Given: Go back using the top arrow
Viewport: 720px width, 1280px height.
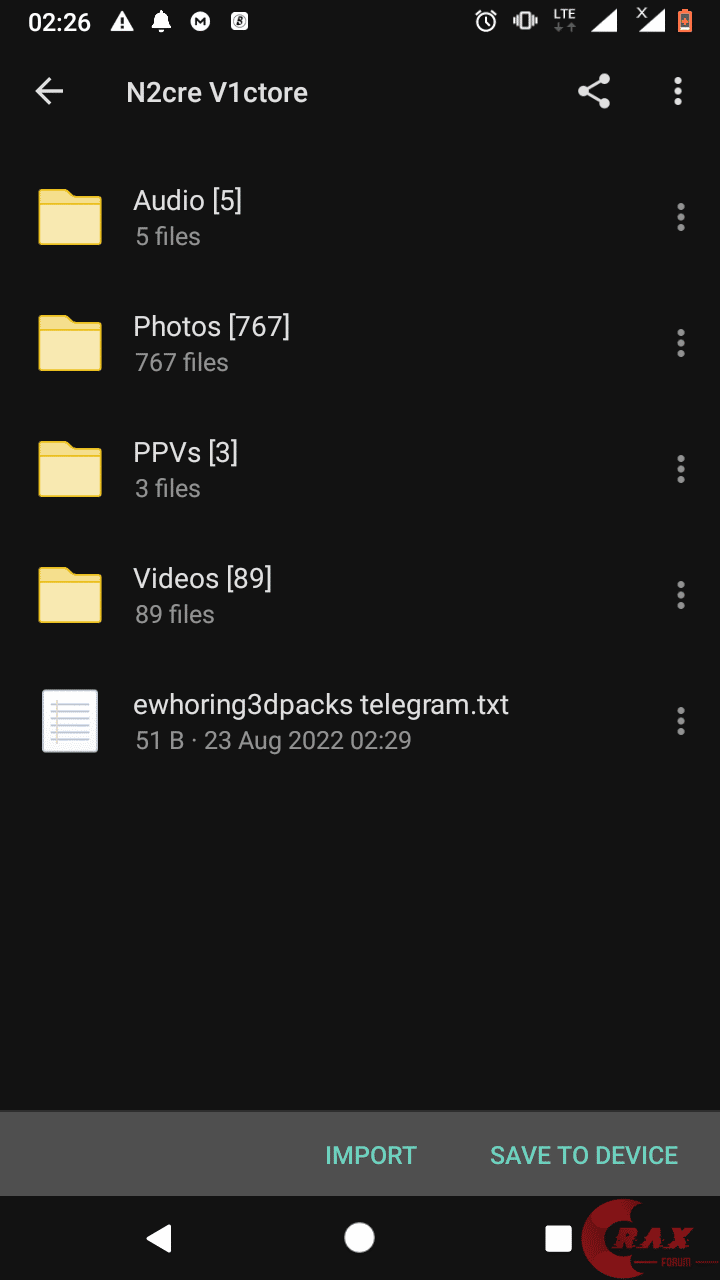Looking at the screenshot, I should pos(49,92).
